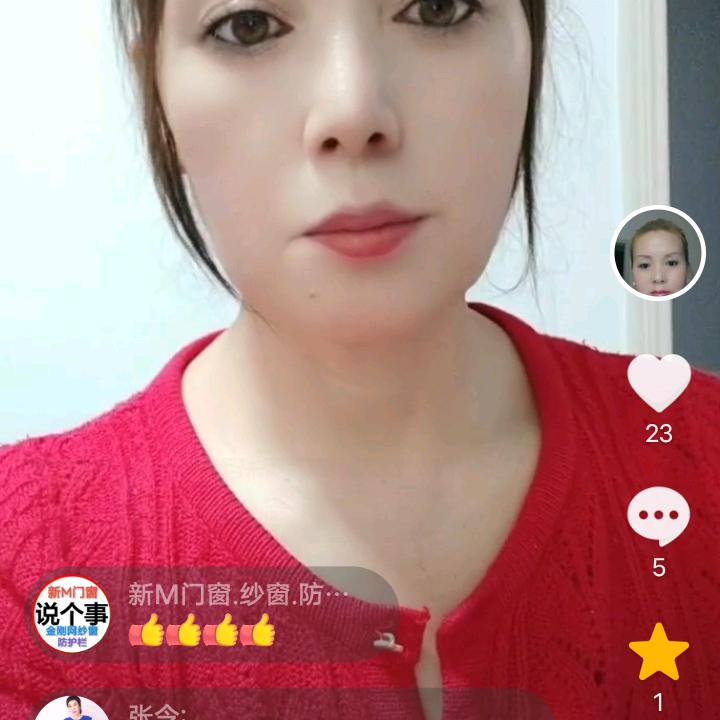Image resolution: width=720 pixels, height=720 pixels.
Task: Open 张令's commenter avatar
Action: coord(72,709)
